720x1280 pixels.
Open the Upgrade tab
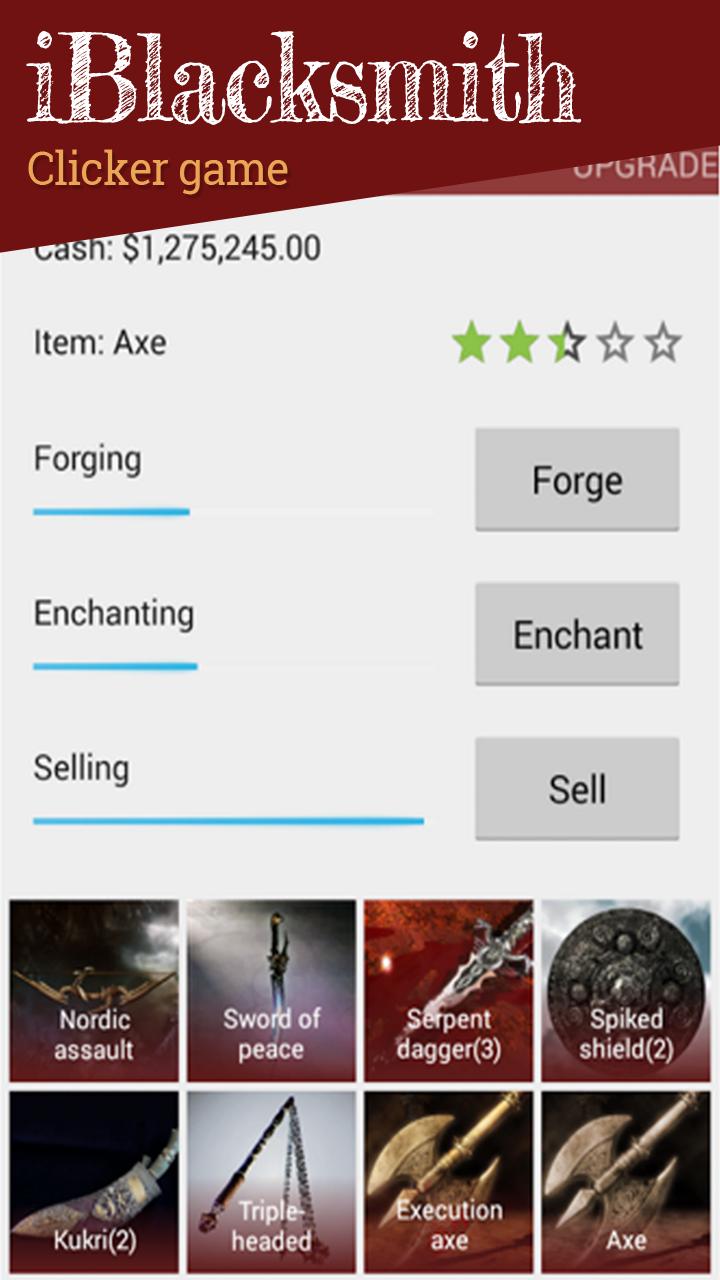coord(645,167)
